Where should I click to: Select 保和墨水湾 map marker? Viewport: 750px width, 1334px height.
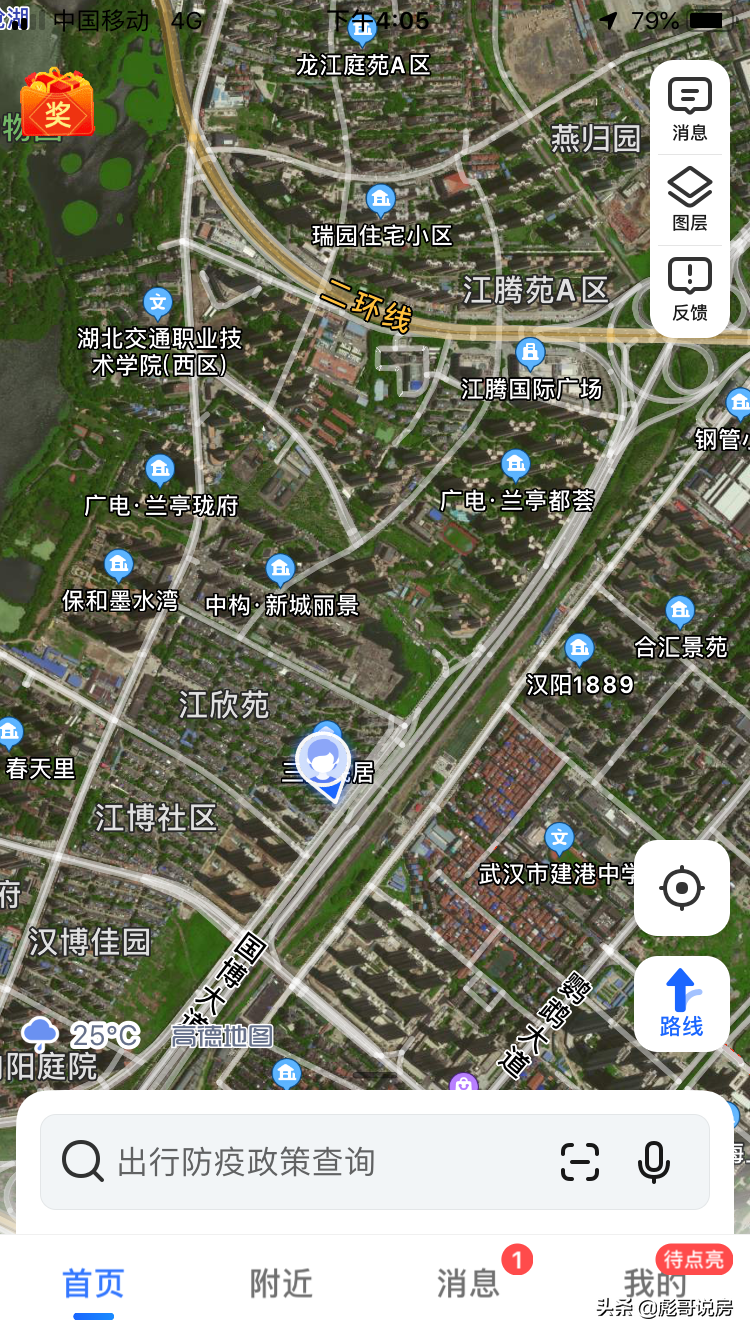(x=119, y=567)
